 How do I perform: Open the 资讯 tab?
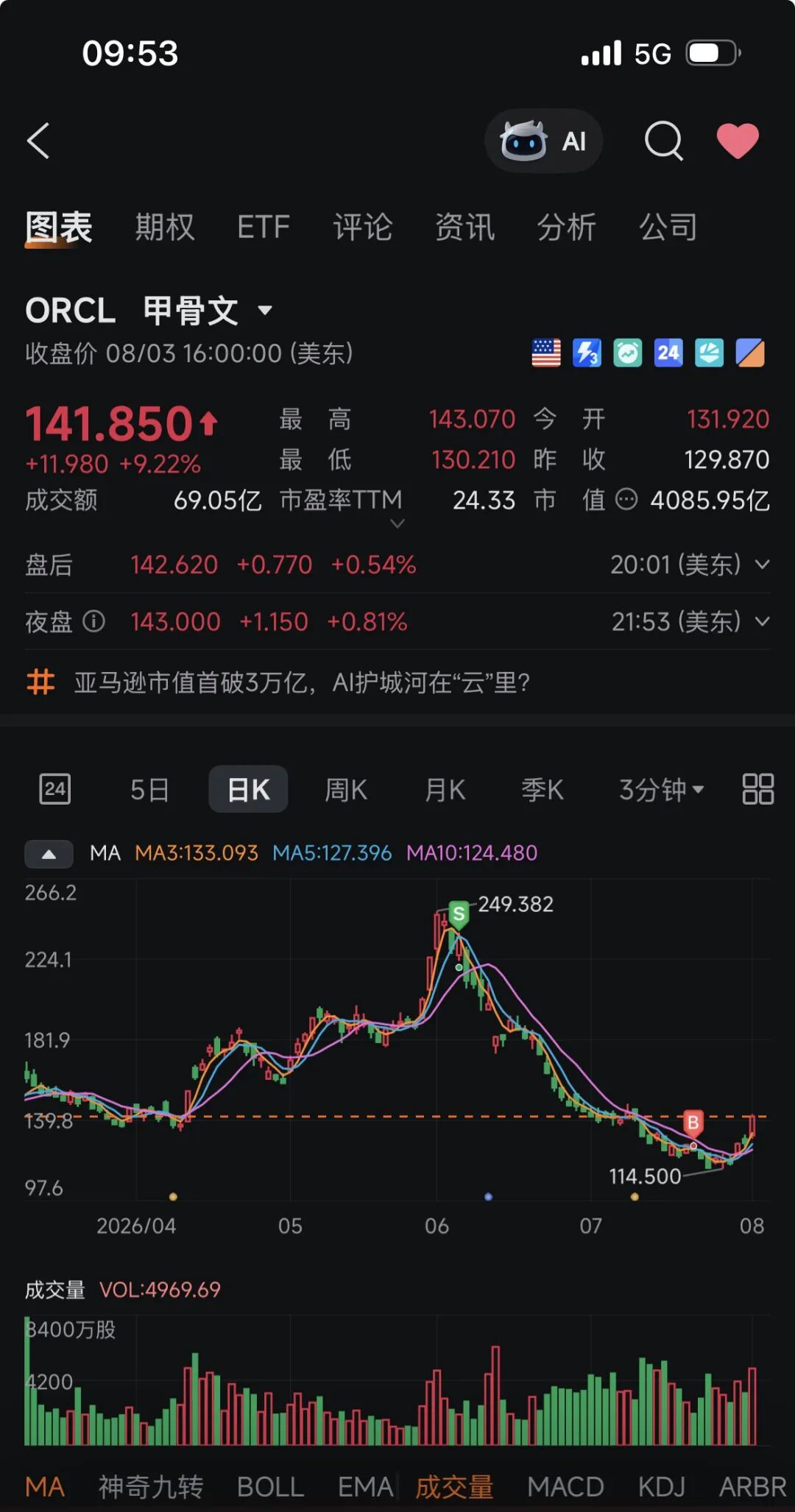(464, 227)
